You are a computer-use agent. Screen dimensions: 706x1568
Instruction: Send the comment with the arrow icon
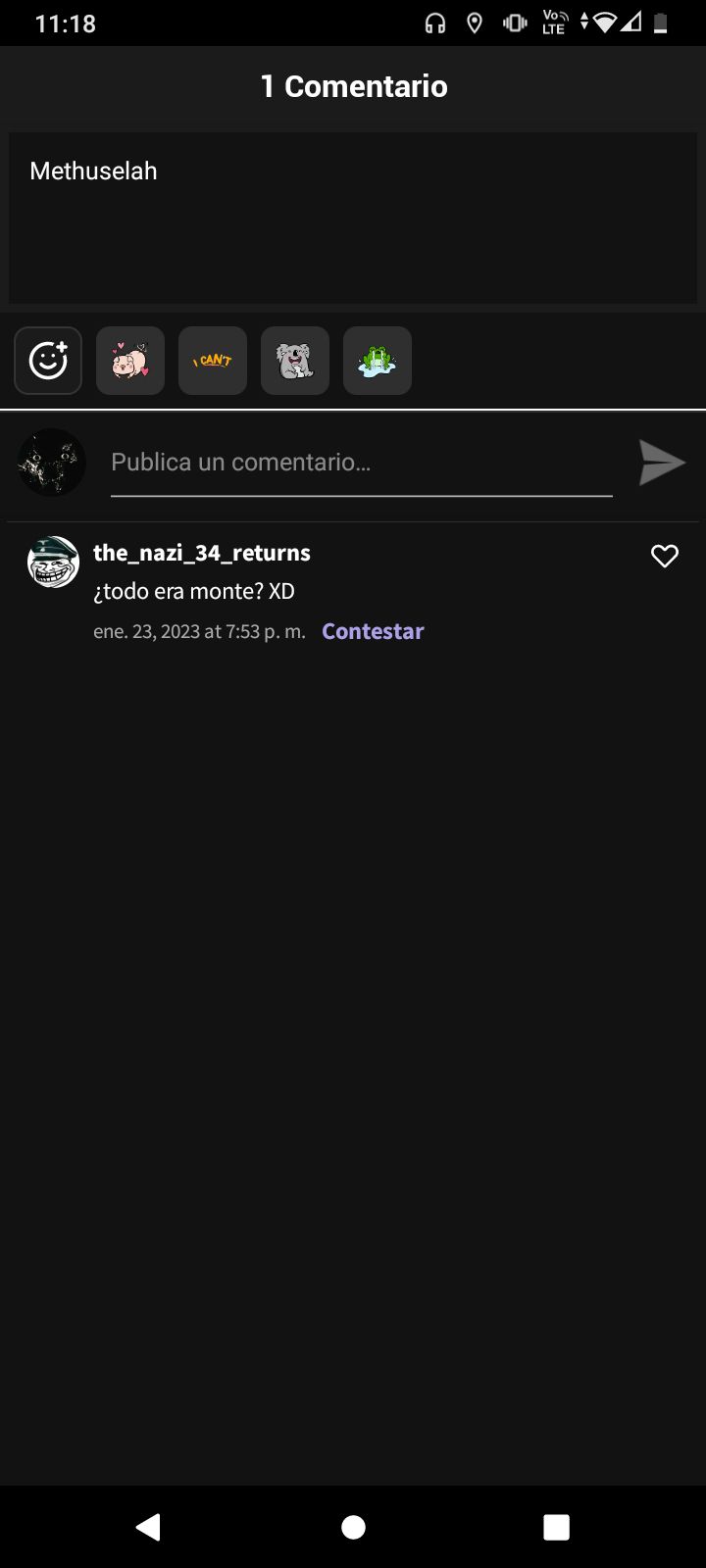pyautogui.click(x=662, y=463)
